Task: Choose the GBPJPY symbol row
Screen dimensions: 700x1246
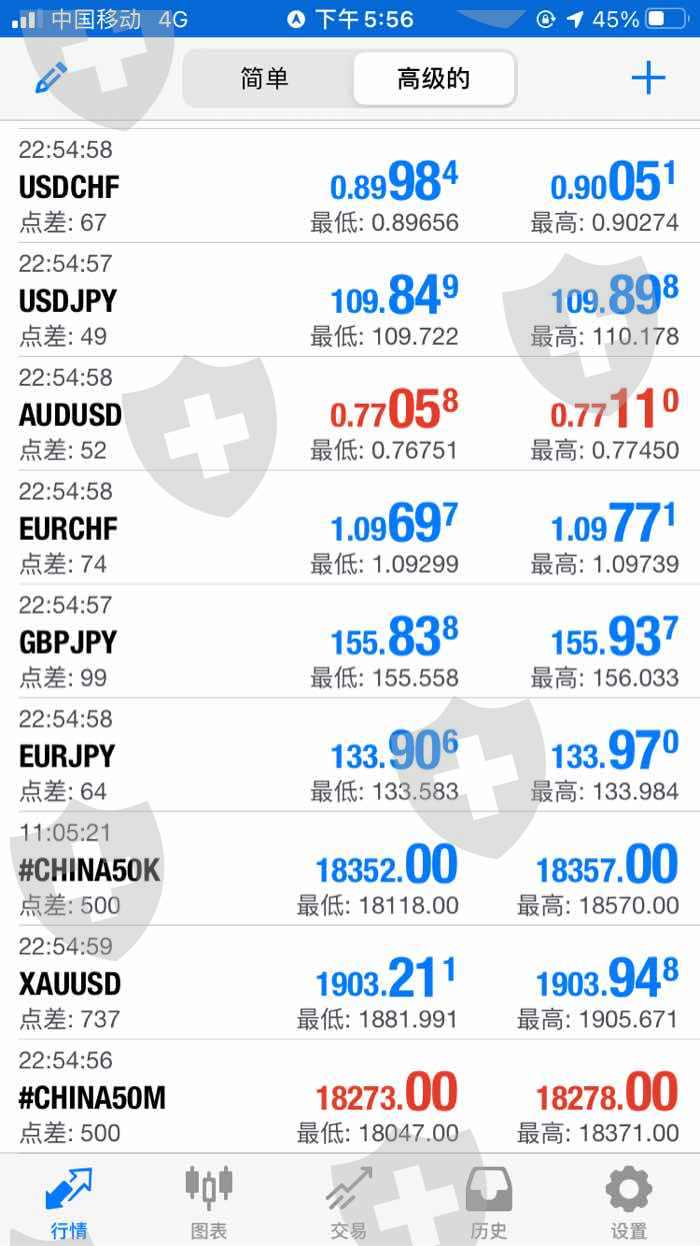Action: point(350,642)
